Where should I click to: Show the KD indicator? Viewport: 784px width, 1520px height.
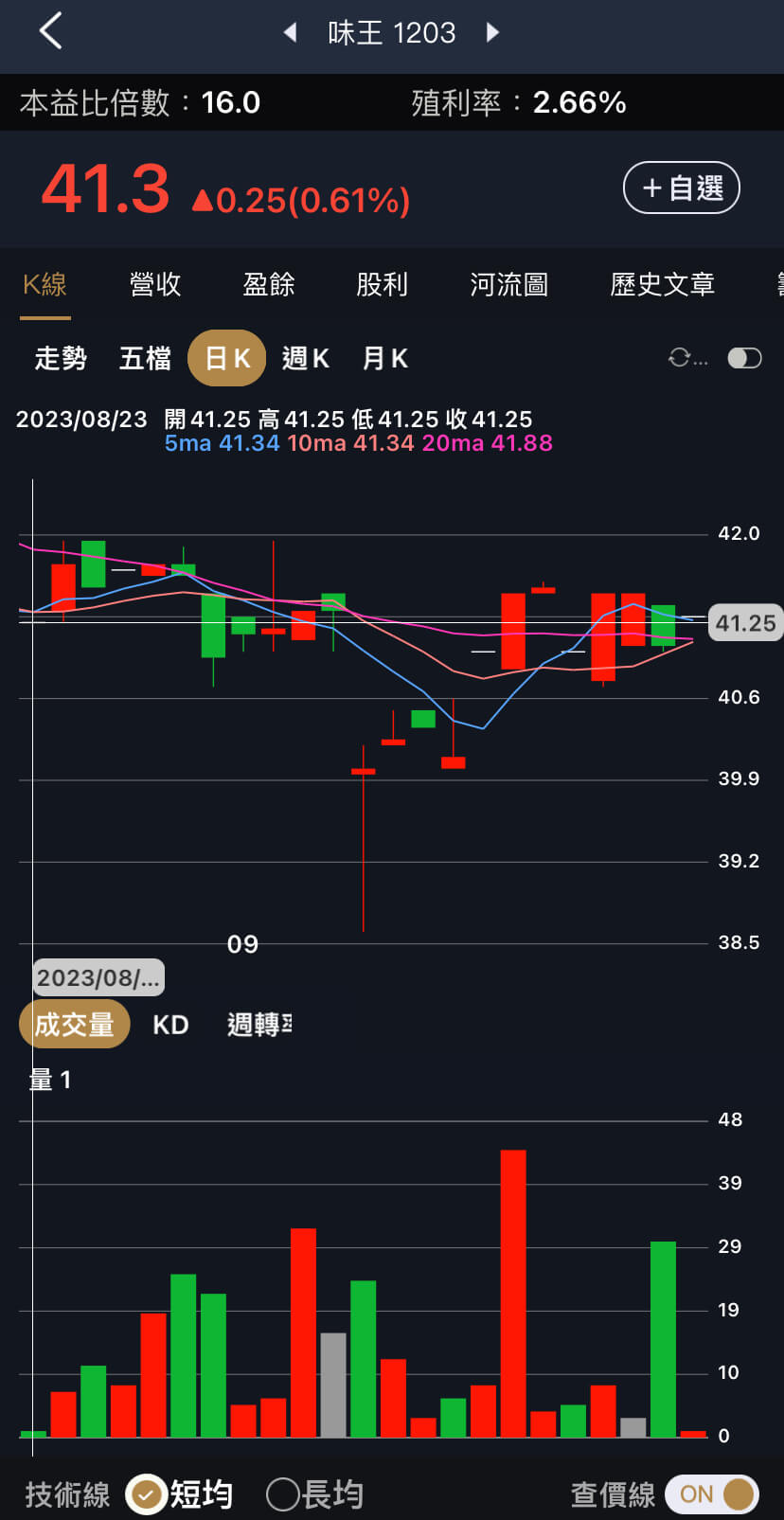pos(170,1025)
